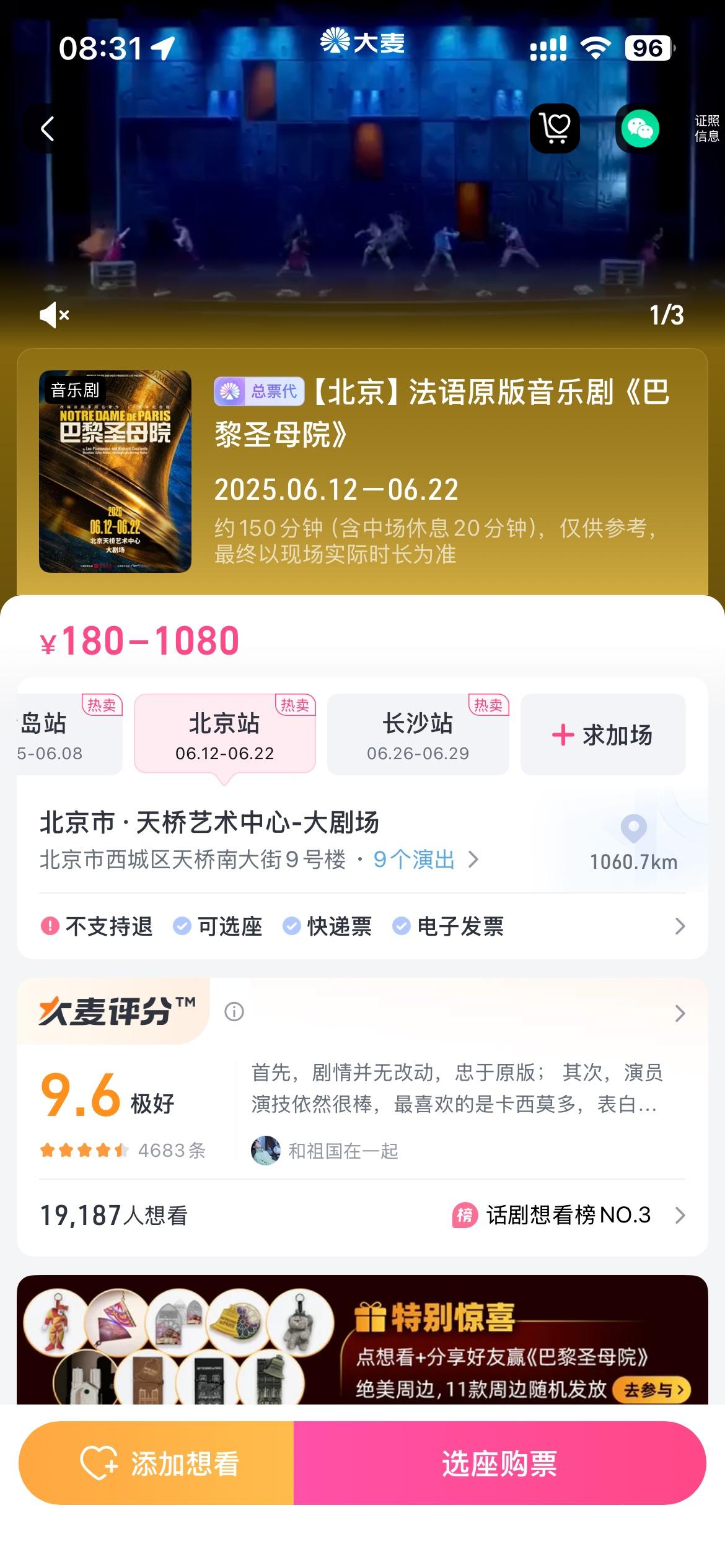Open 话剧想看榜 NO.3 ranking

pyautogui.click(x=568, y=1215)
